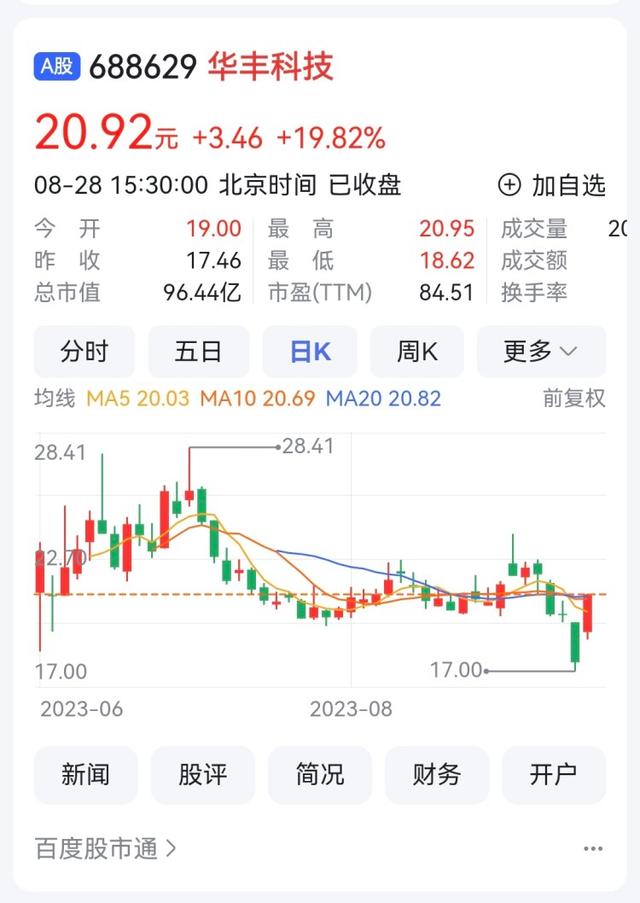The width and height of the screenshot is (640, 903).
Task: Check the 财务 financial data
Action: (437, 774)
